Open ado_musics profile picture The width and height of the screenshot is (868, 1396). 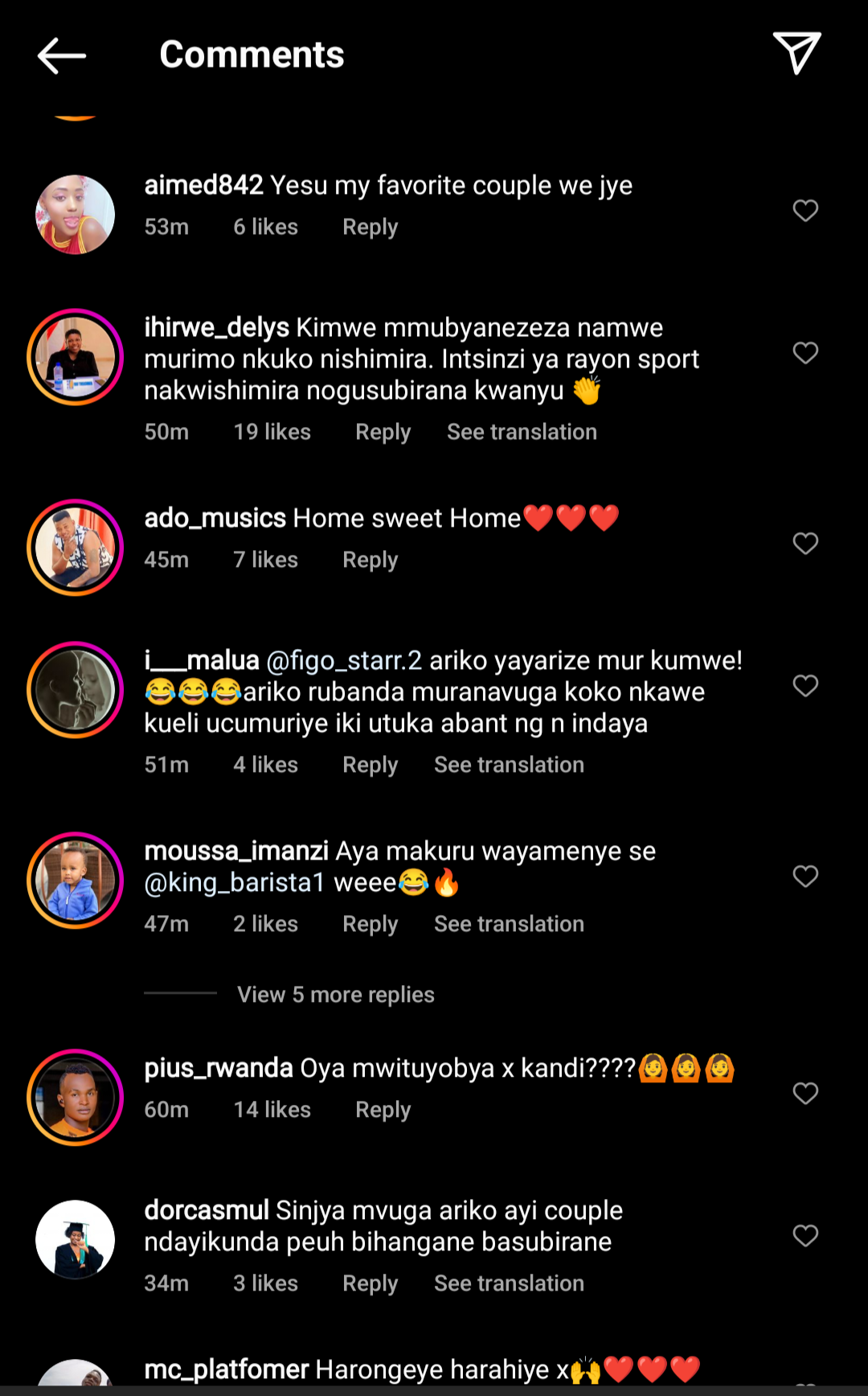pyautogui.click(x=76, y=548)
